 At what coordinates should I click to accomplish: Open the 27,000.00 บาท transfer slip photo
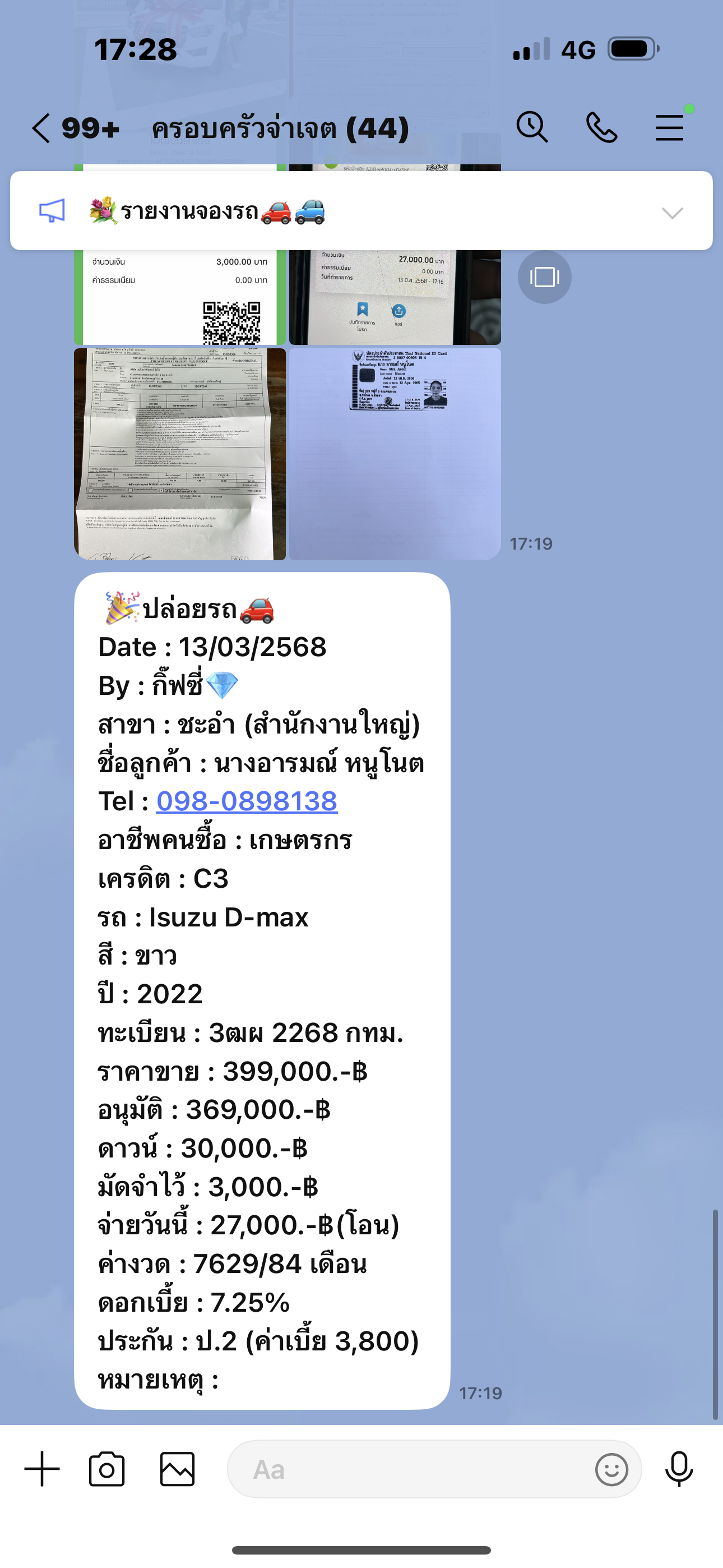coord(395,297)
